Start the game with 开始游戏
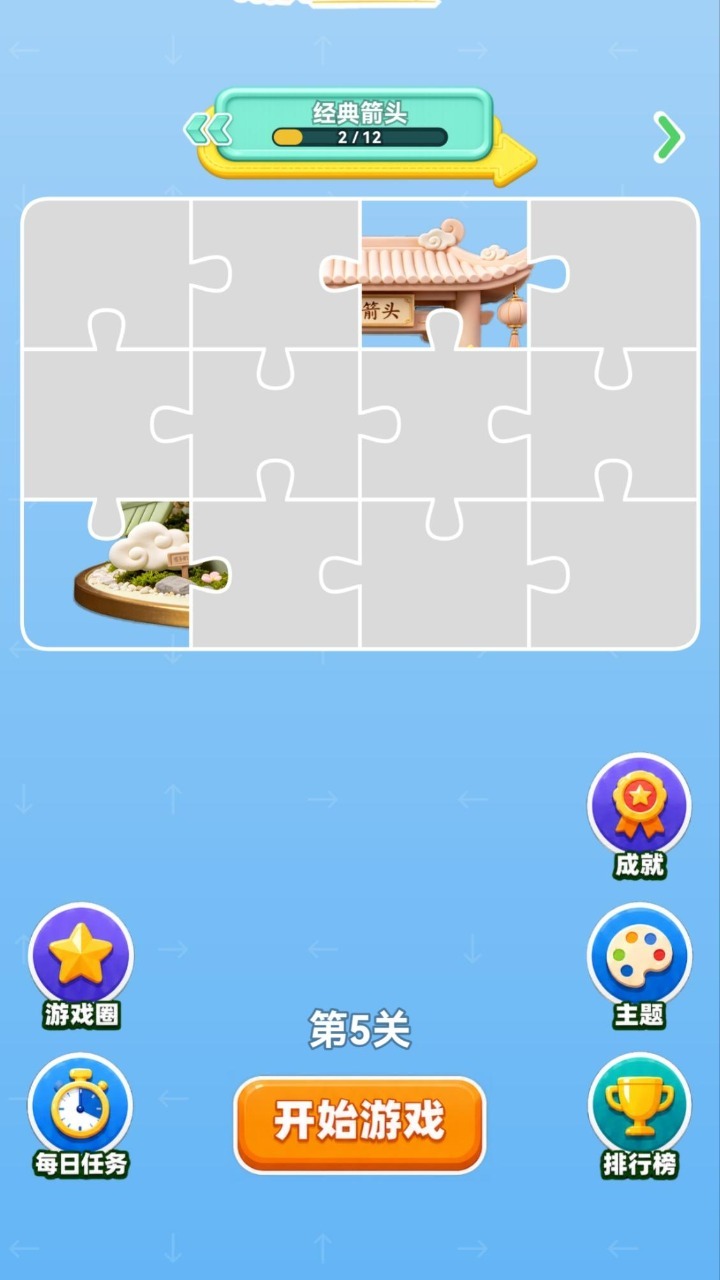Viewport: 720px width, 1280px height. tap(360, 1124)
